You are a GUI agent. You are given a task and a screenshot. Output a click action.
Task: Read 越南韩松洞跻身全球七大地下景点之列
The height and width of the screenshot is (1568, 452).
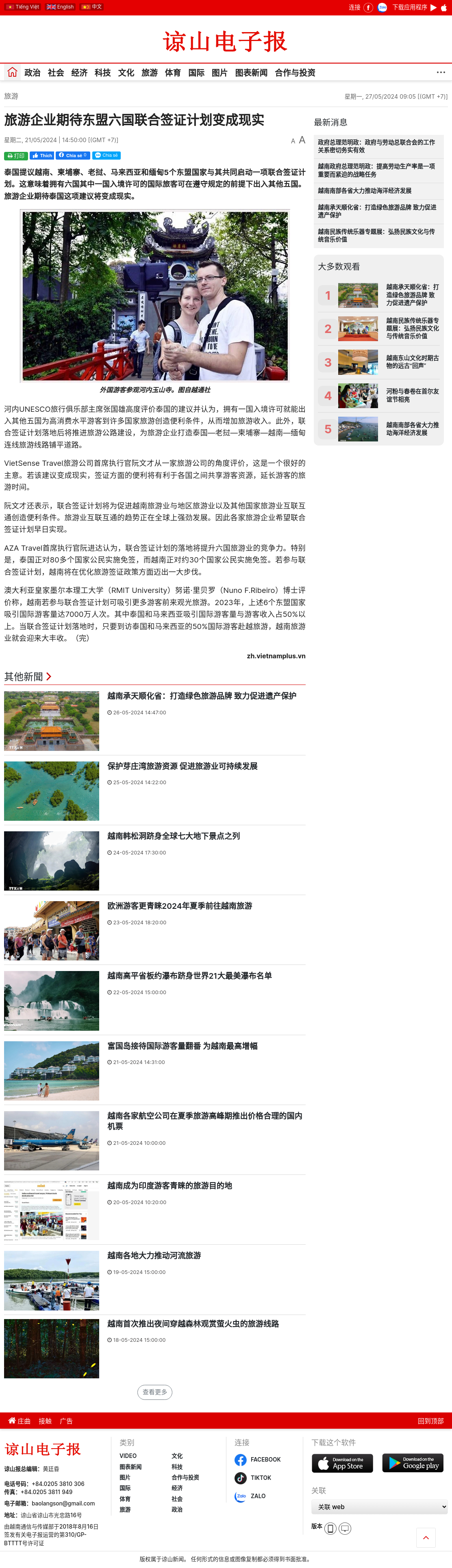pyautogui.click(x=174, y=836)
